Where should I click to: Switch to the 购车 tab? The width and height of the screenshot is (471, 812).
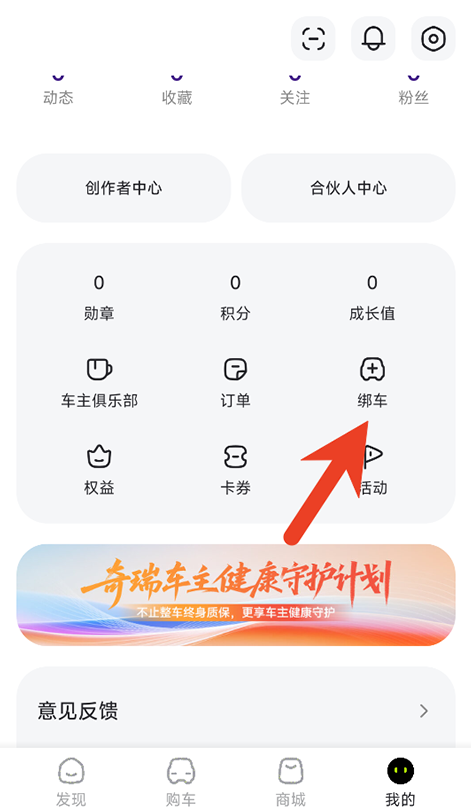click(181, 782)
